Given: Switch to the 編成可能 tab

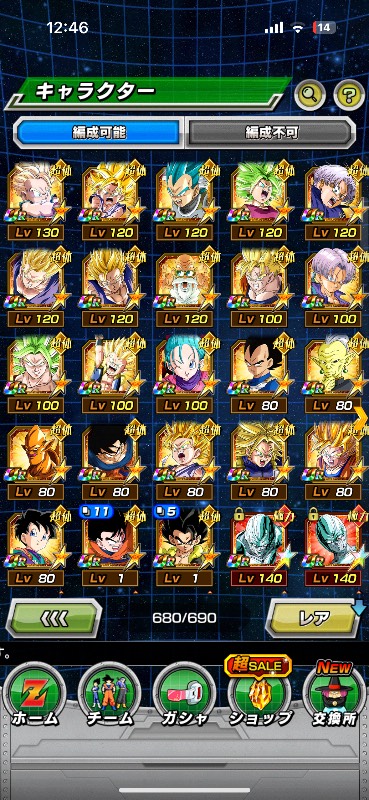Looking at the screenshot, I should (99, 133).
